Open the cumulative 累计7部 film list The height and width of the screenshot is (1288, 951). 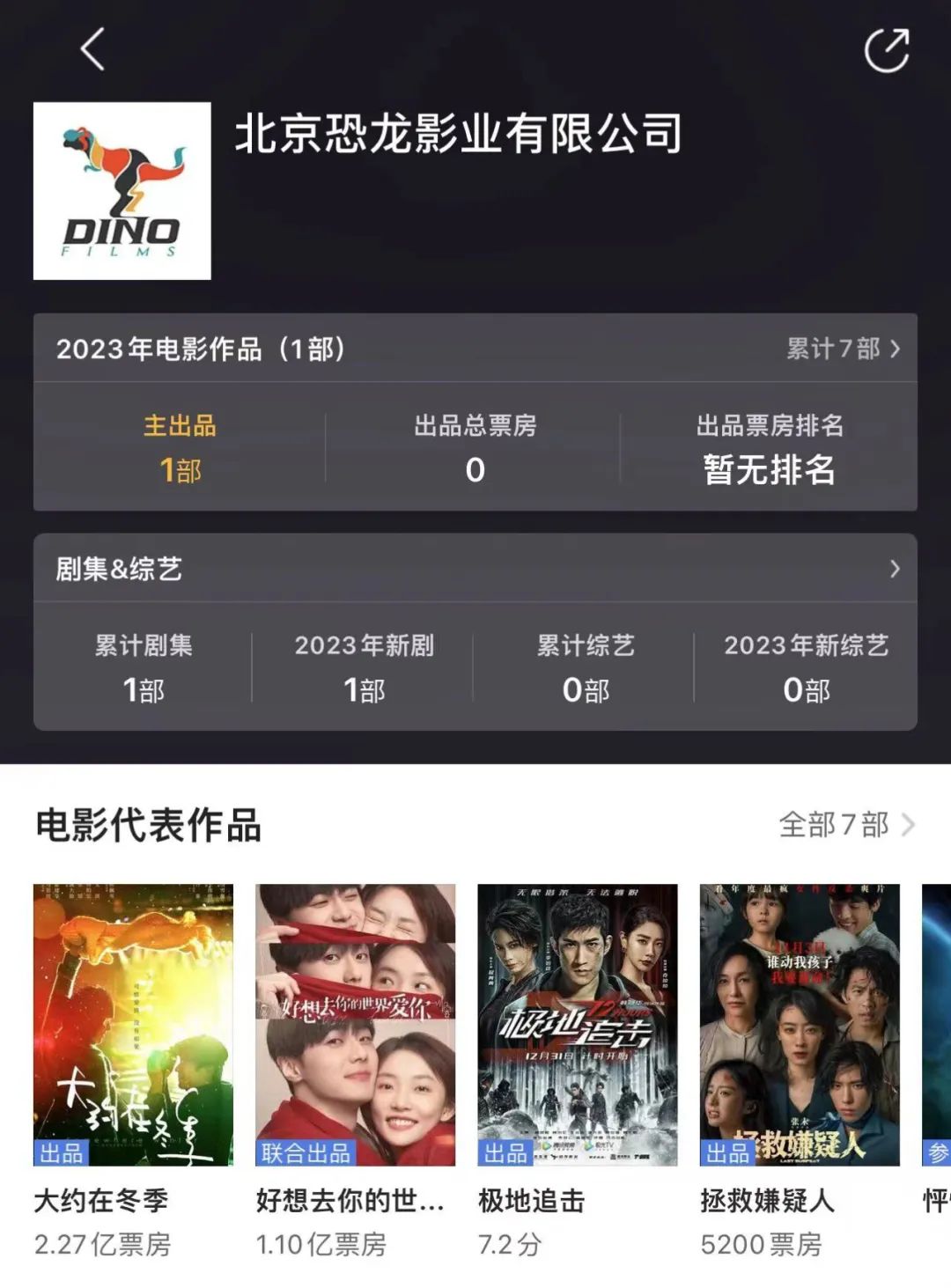click(843, 349)
